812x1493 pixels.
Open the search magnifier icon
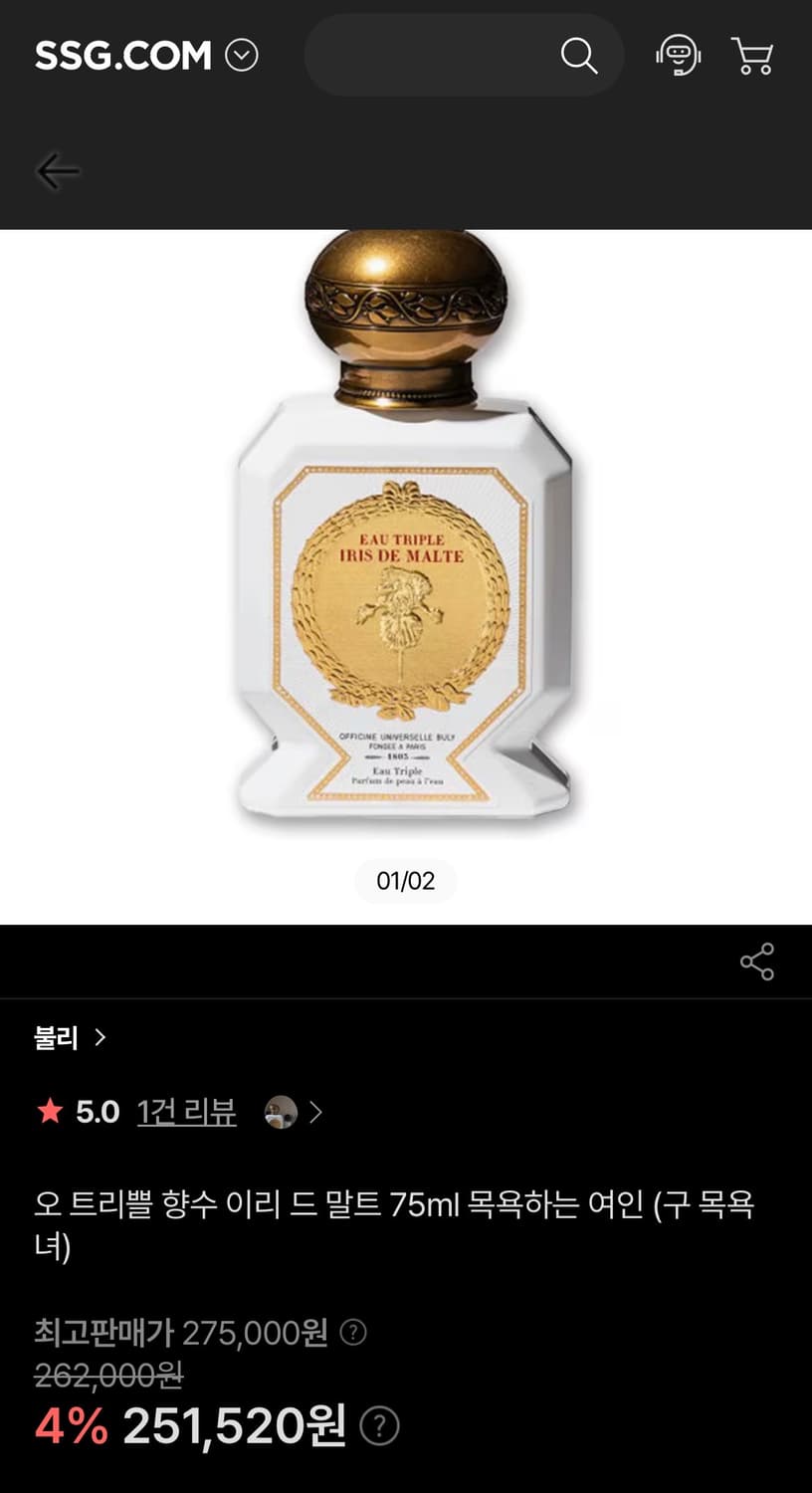(x=579, y=57)
